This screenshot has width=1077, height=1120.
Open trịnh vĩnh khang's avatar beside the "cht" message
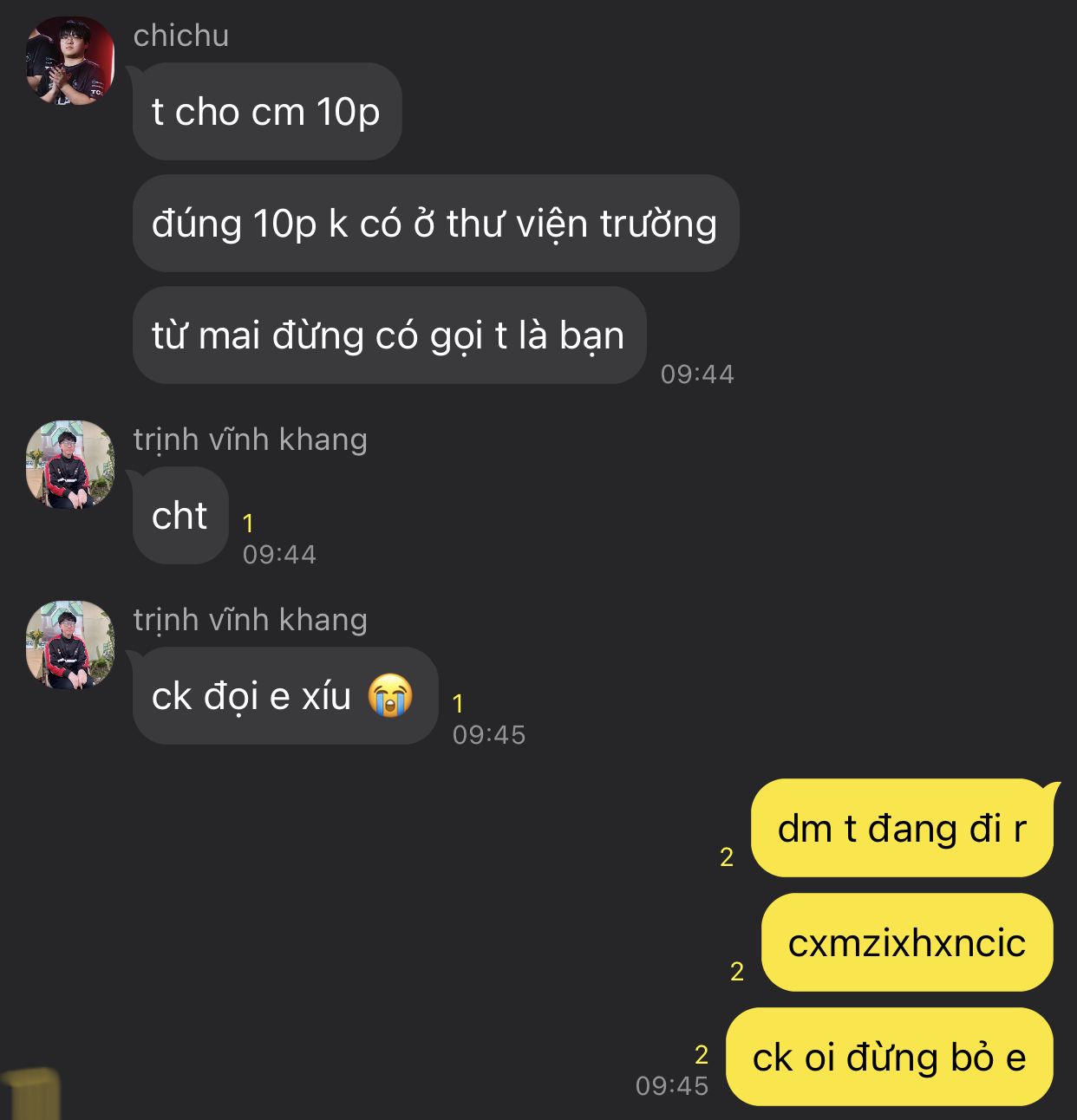69,465
